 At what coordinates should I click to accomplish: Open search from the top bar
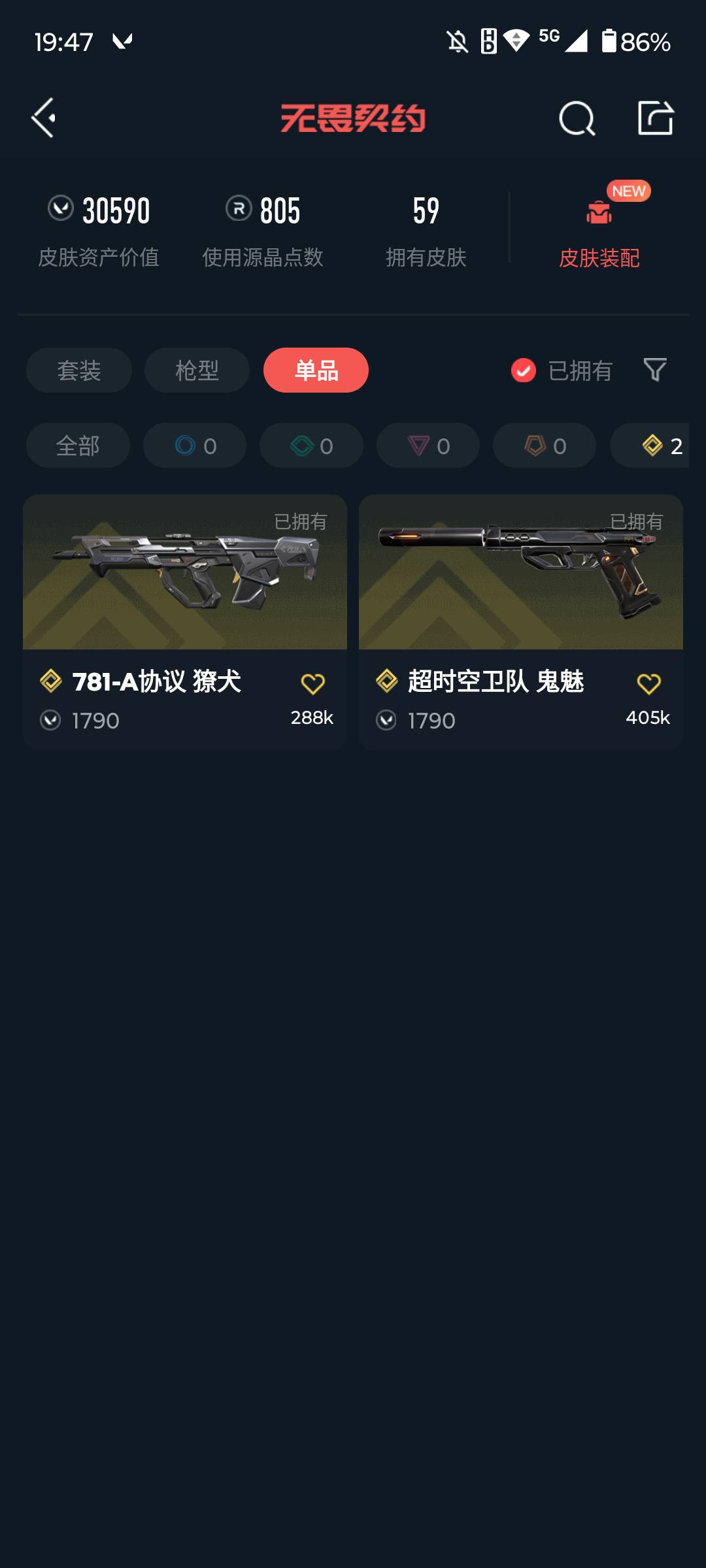click(x=575, y=119)
